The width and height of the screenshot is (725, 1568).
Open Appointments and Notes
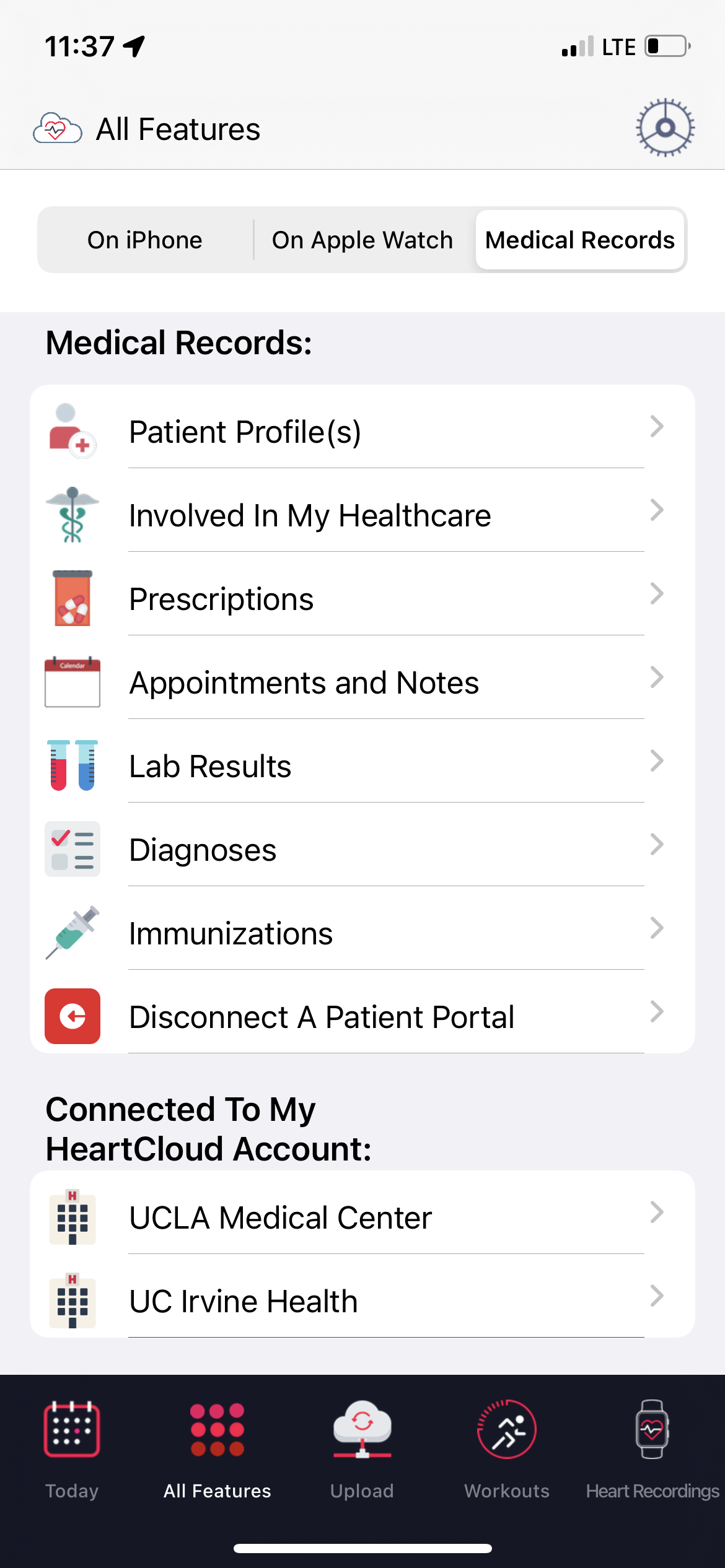click(x=362, y=677)
